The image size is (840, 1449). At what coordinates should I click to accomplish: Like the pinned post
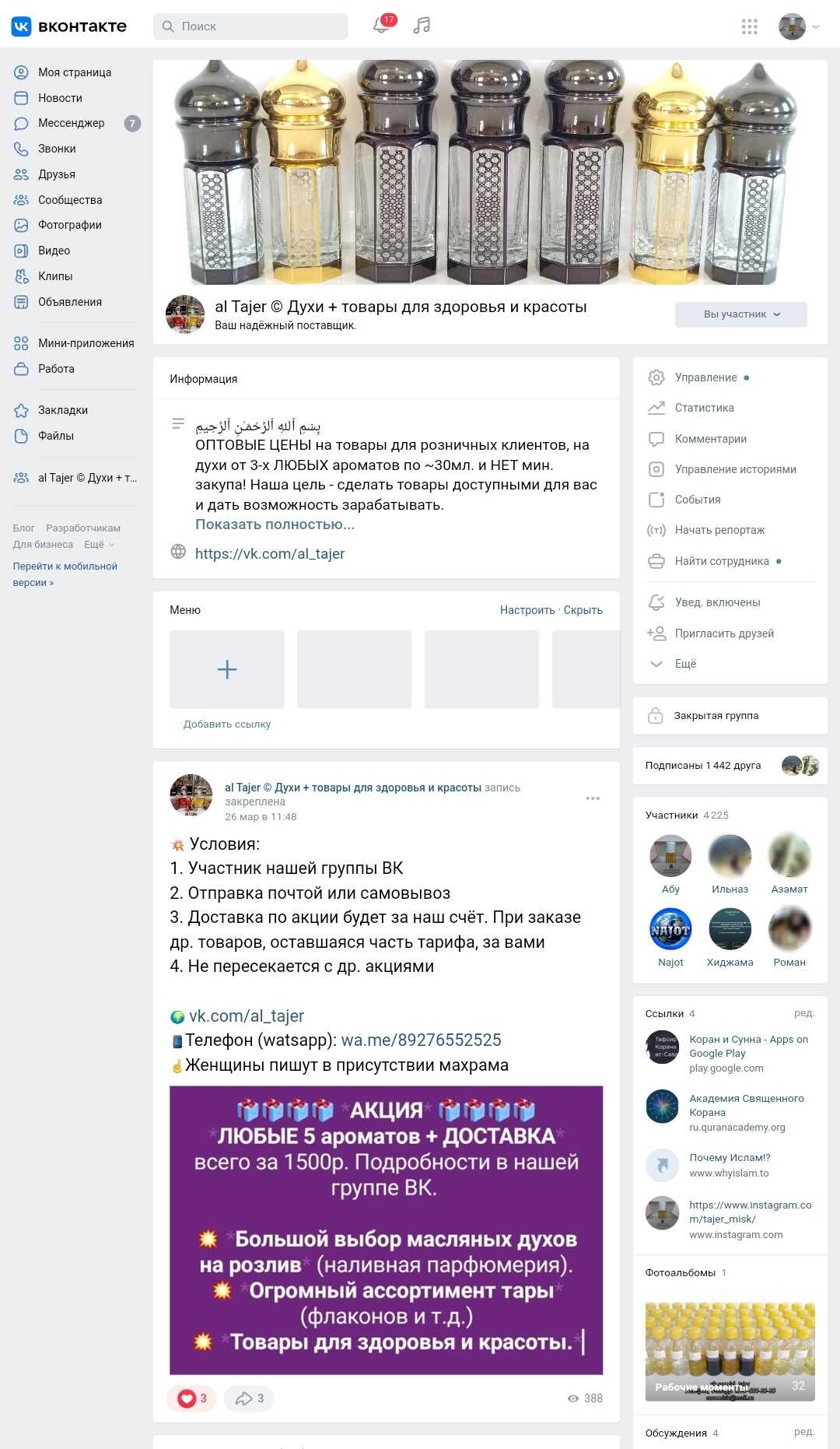pyautogui.click(x=192, y=1398)
